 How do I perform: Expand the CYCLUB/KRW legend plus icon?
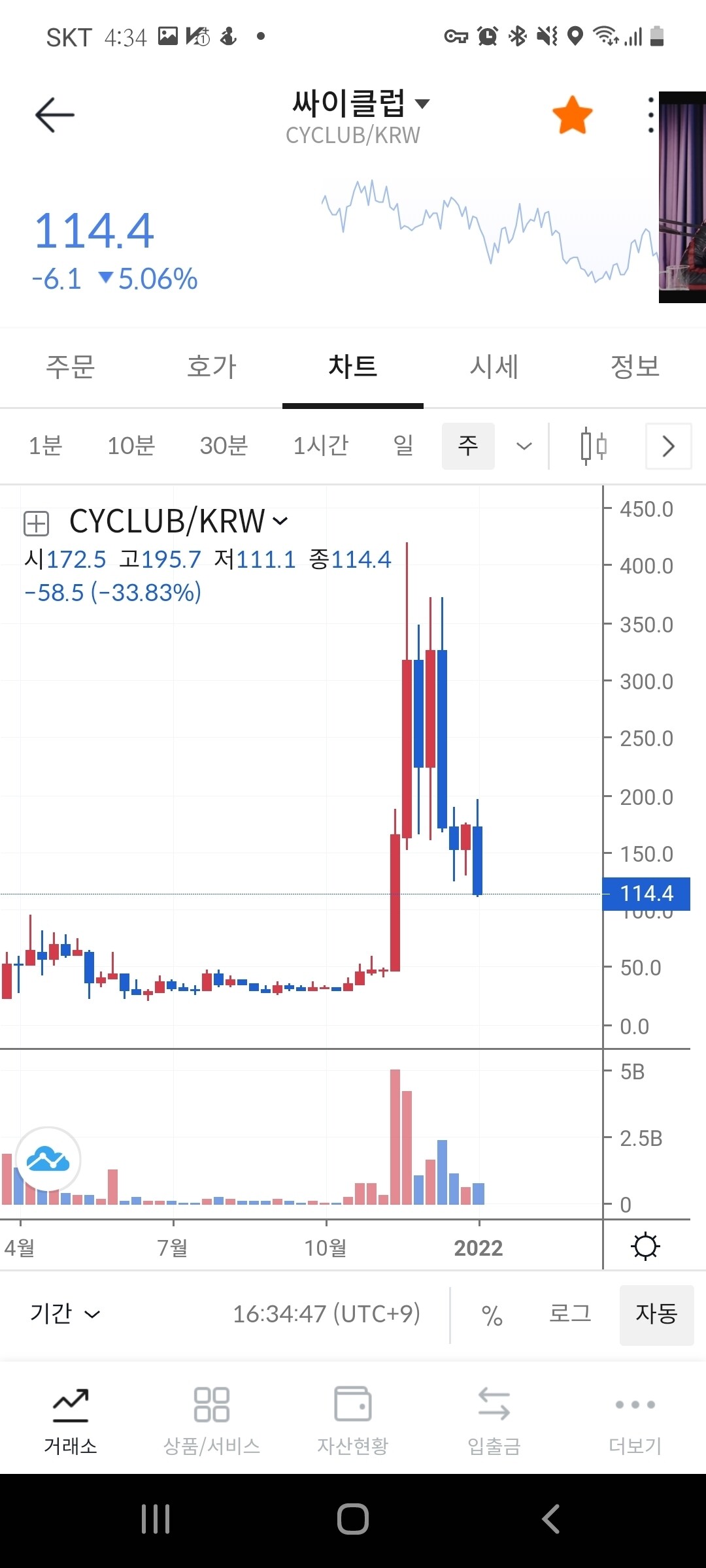(x=37, y=523)
